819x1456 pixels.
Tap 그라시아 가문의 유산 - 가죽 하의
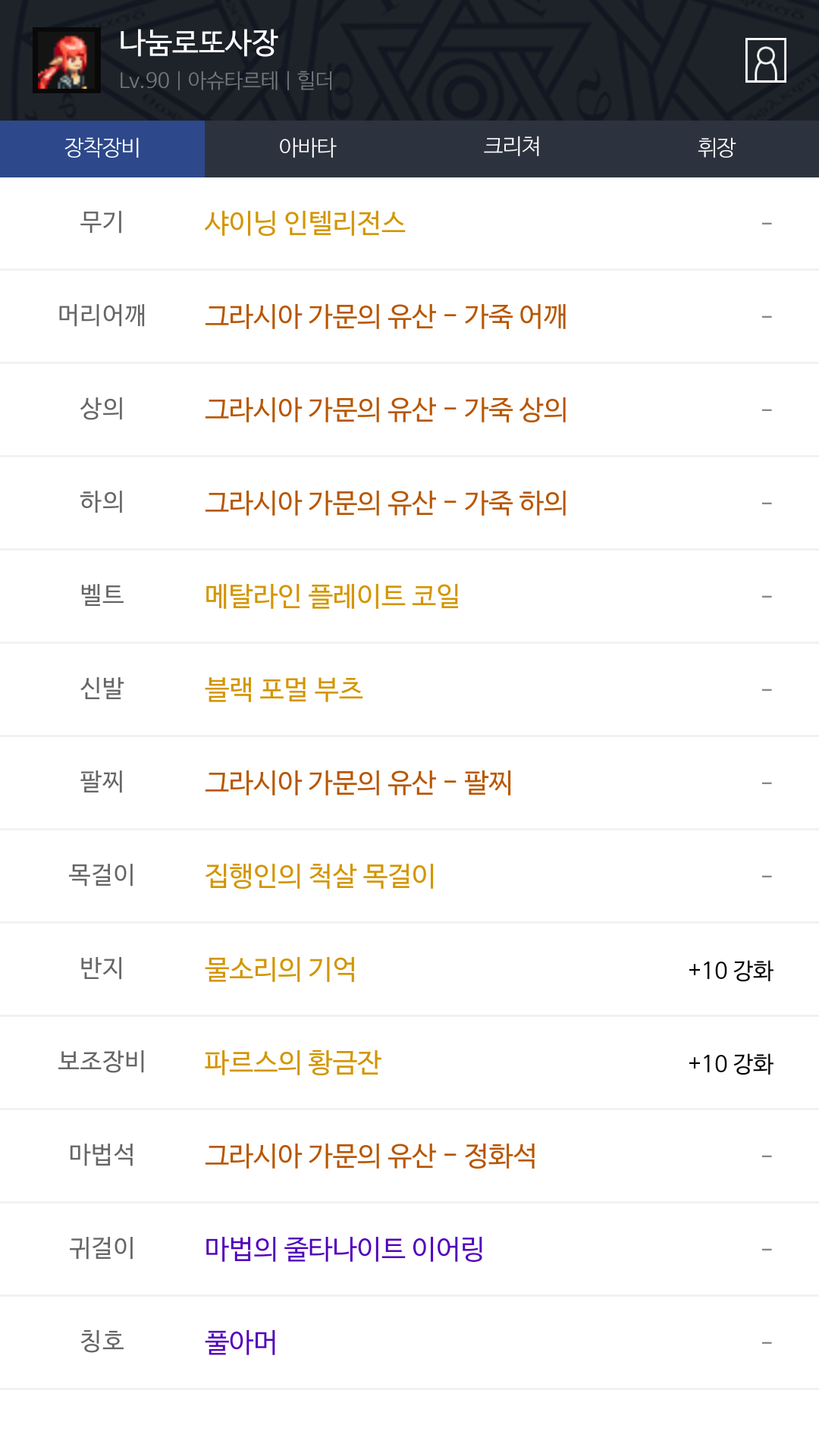click(386, 503)
